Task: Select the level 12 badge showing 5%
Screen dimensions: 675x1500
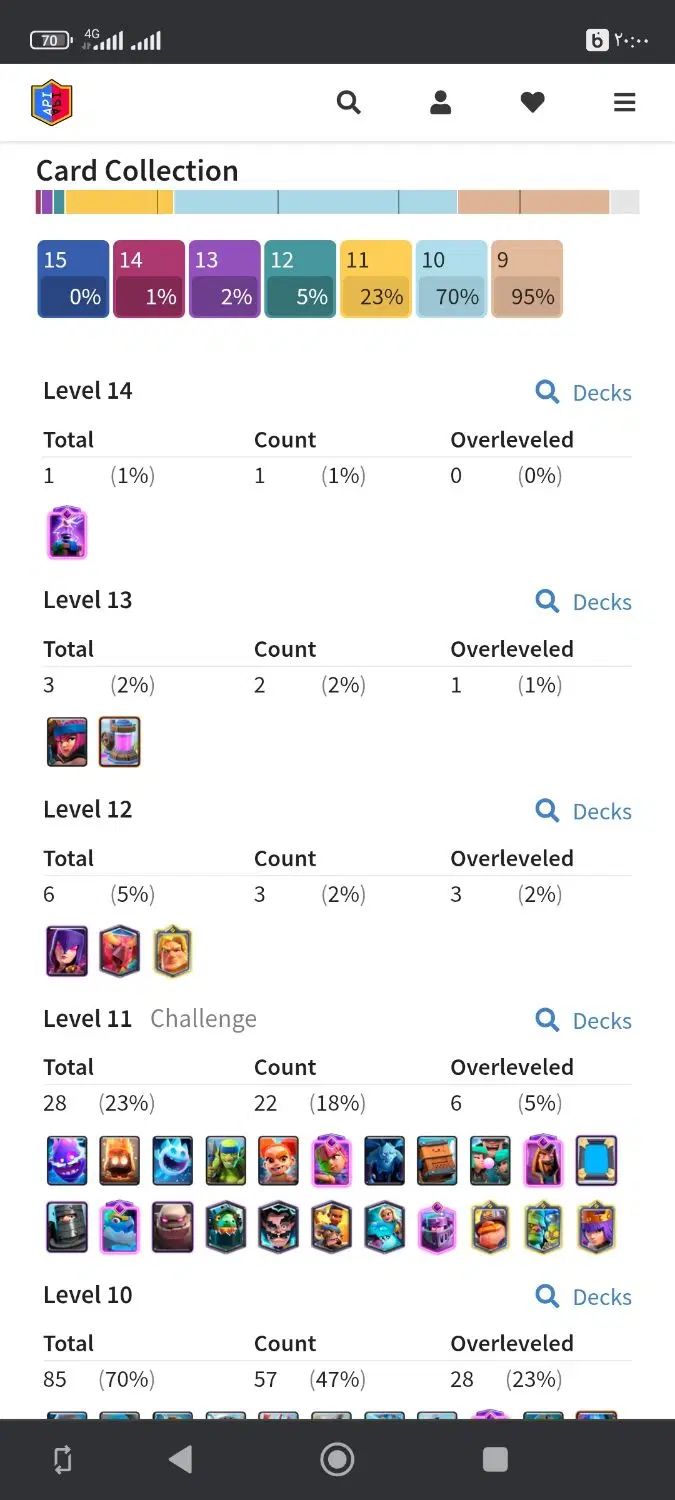Action: 300,279
